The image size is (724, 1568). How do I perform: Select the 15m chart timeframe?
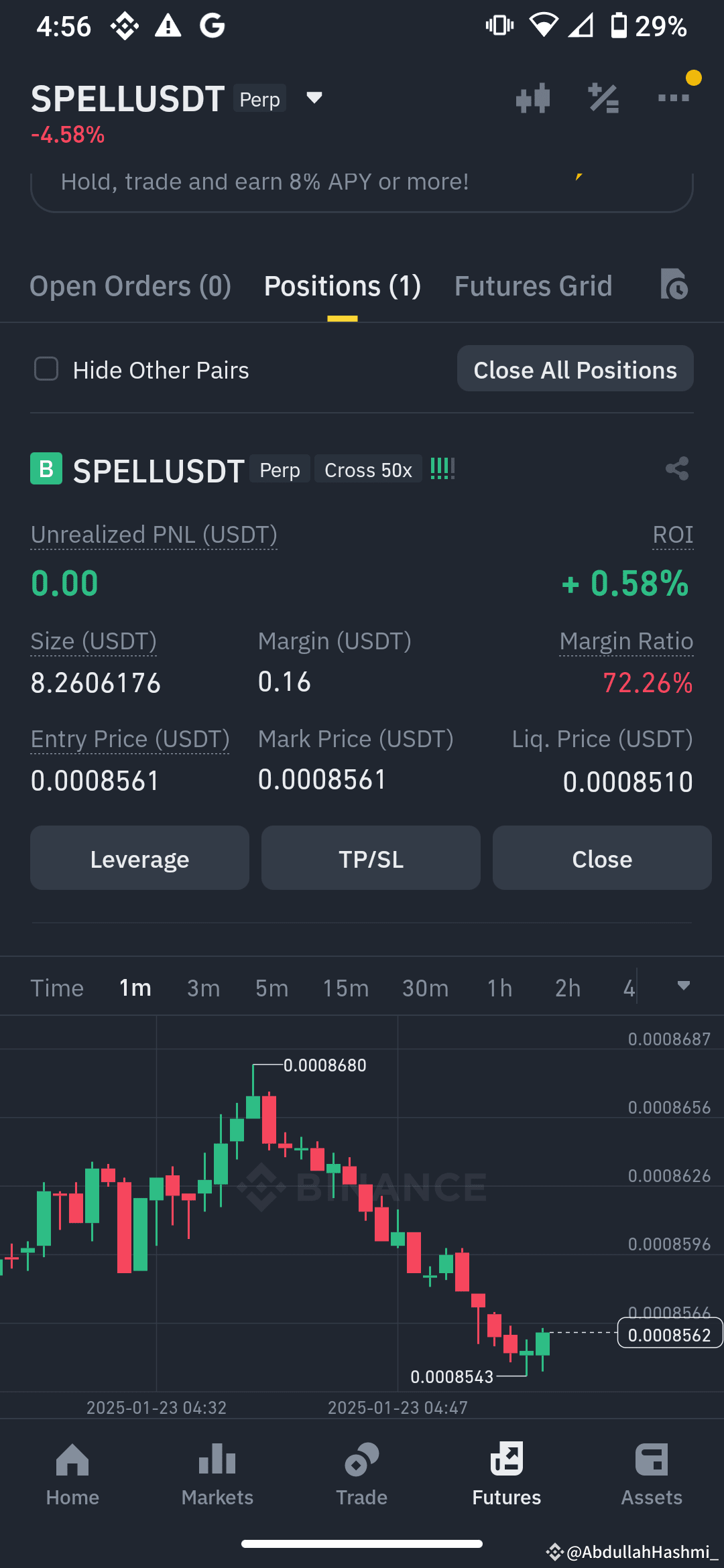pyautogui.click(x=345, y=987)
